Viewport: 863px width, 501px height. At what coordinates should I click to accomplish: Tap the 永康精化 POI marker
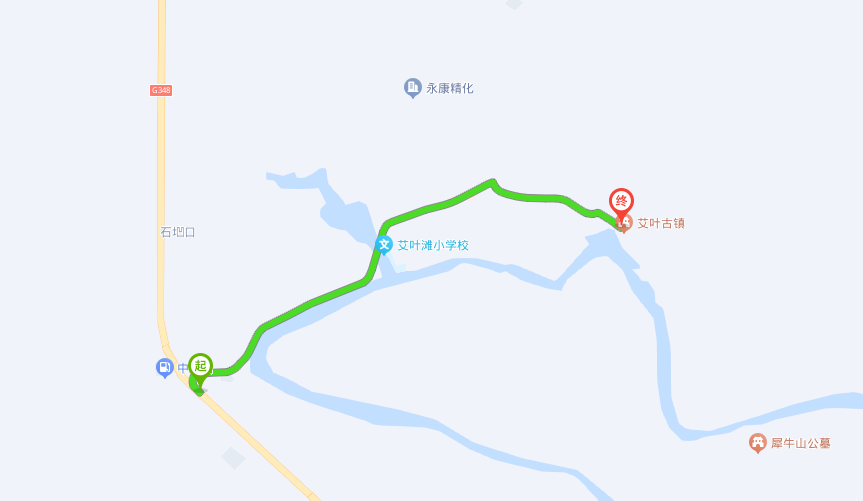click(x=412, y=88)
